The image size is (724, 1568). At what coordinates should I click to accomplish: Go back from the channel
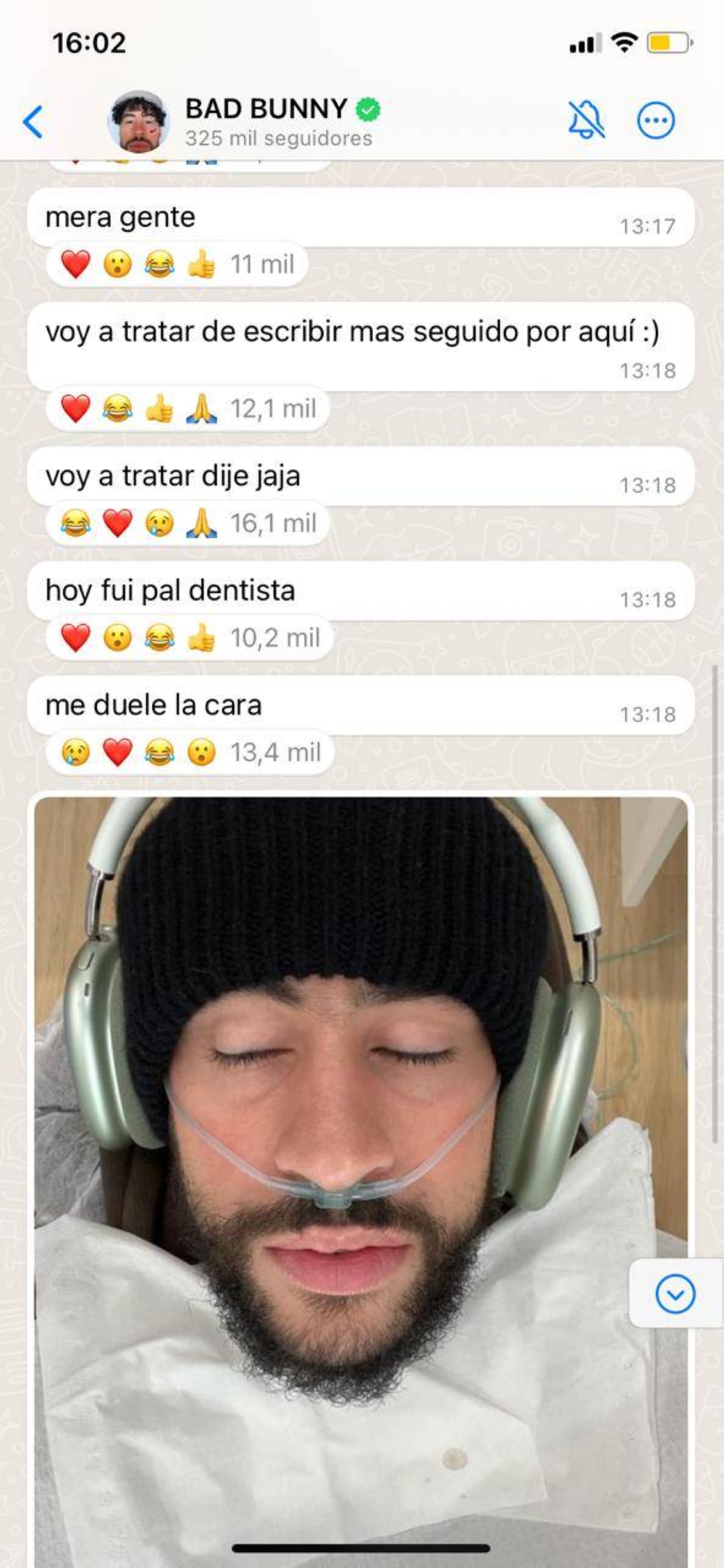[33, 121]
